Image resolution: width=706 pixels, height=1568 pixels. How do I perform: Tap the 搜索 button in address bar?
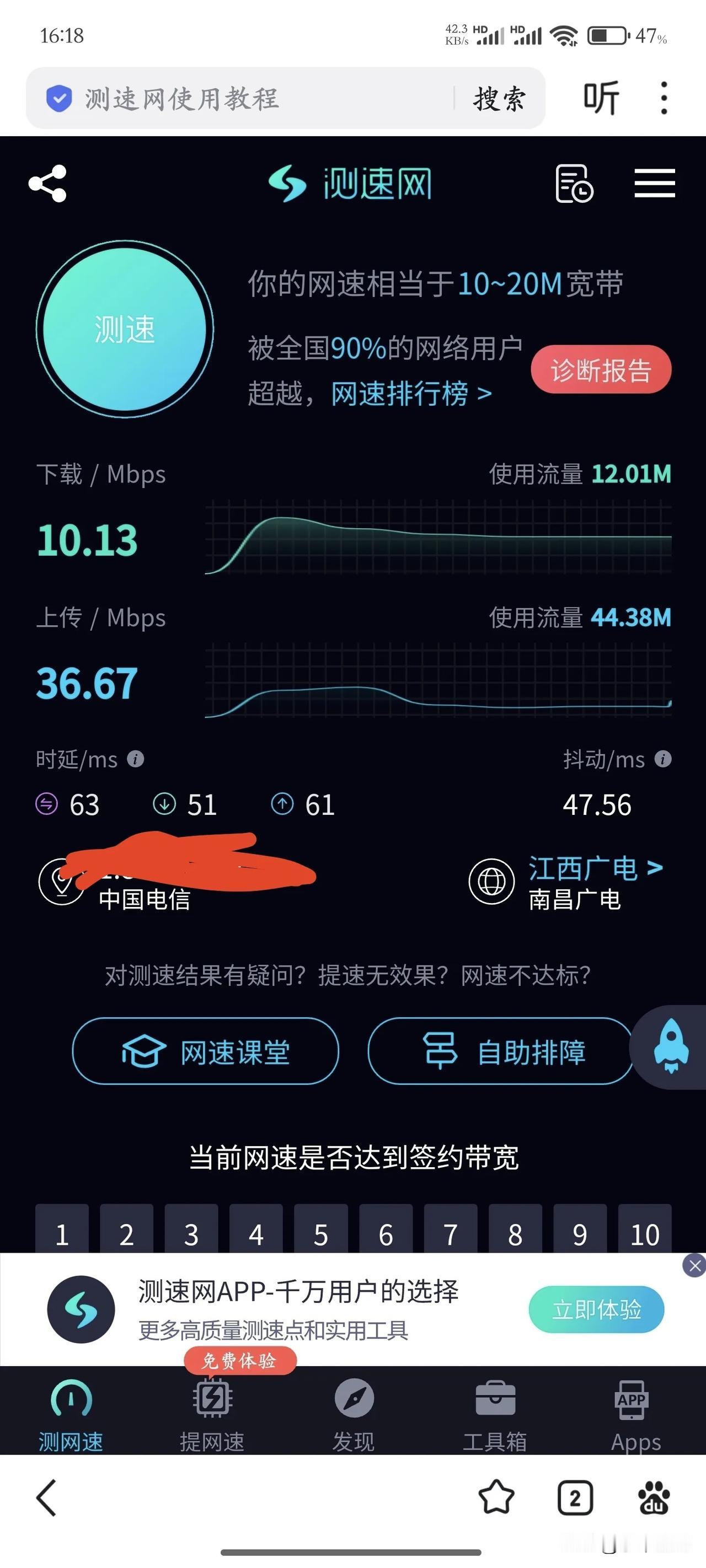tap(499, 99)
